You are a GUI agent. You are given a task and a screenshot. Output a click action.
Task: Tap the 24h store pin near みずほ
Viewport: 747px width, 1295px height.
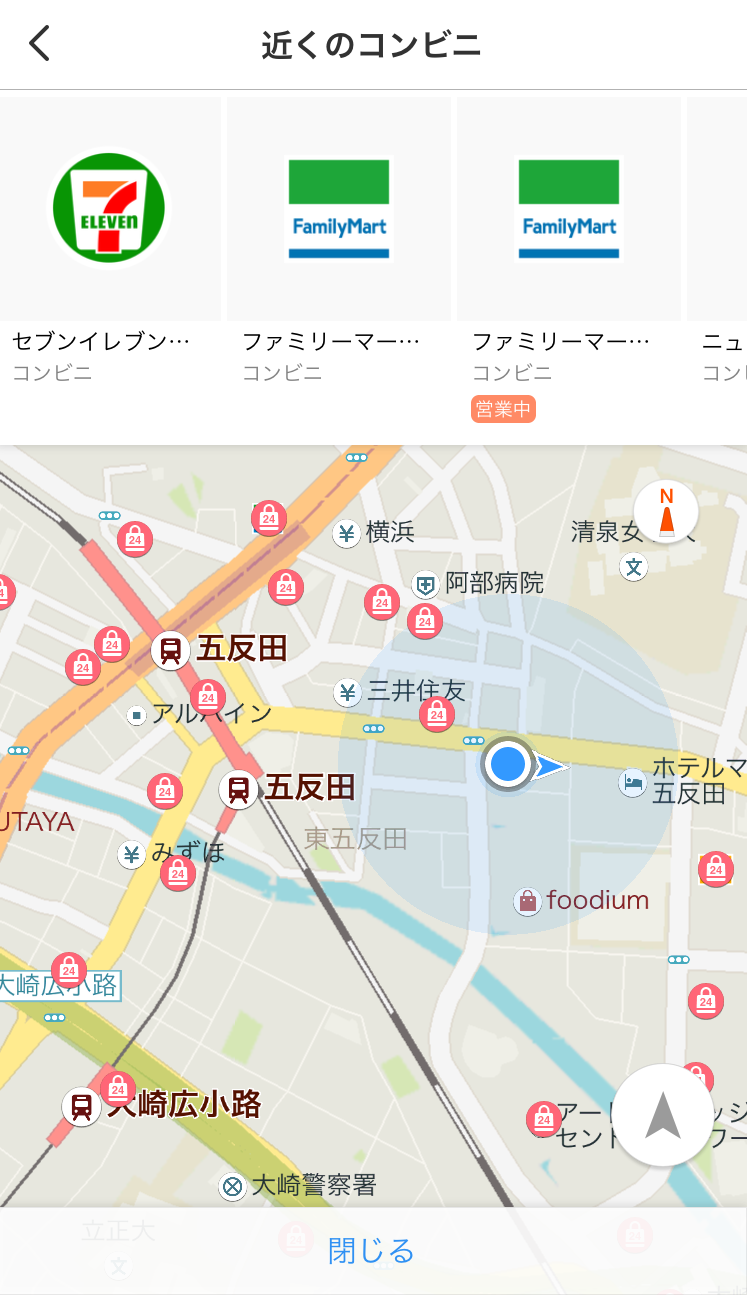(177, 872)
